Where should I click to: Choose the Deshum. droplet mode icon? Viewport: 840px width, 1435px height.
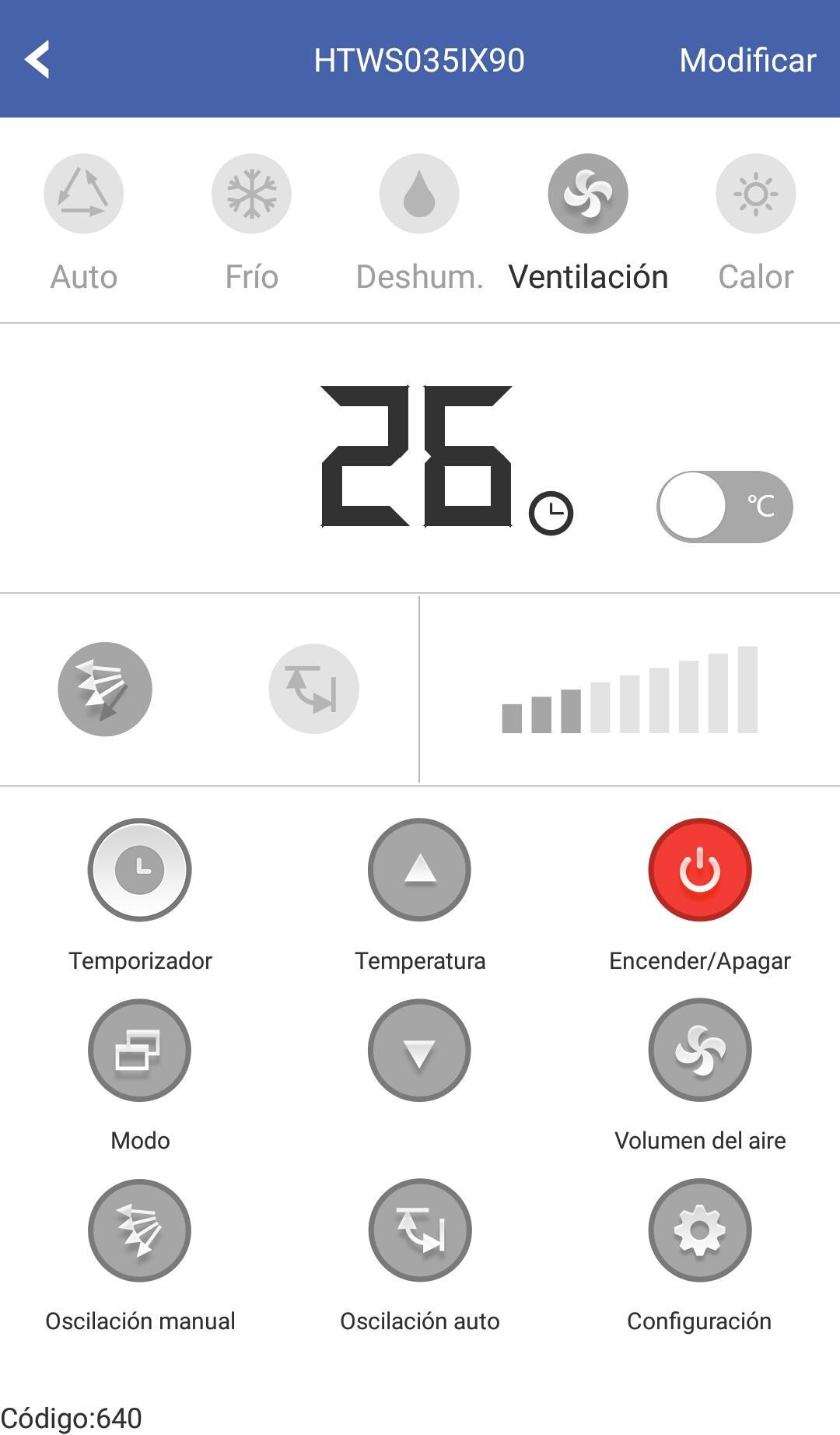point(419,193)
